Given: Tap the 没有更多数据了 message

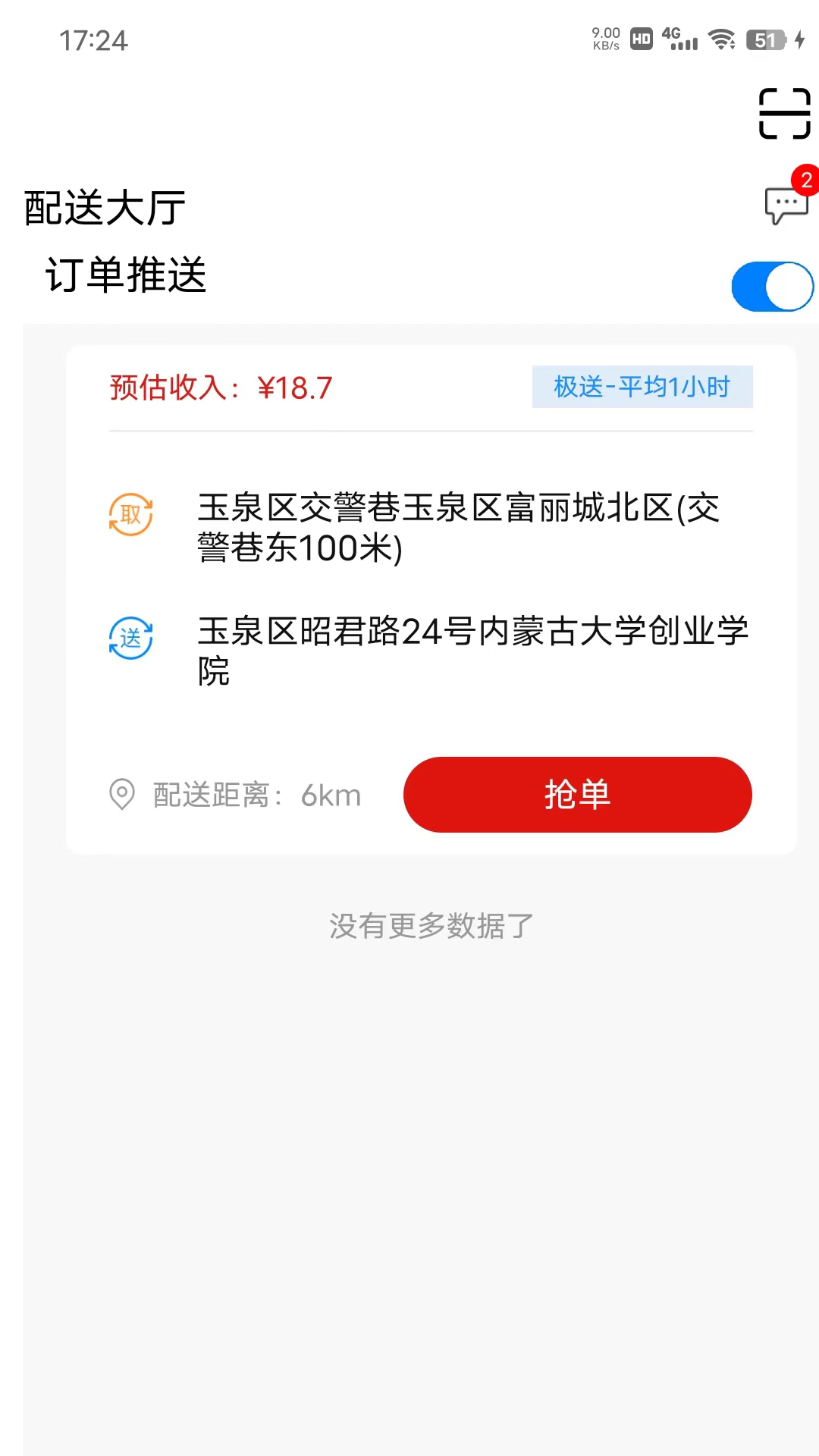Looking at the screenshot, I should pyautogui.click(x=429, y=926).
